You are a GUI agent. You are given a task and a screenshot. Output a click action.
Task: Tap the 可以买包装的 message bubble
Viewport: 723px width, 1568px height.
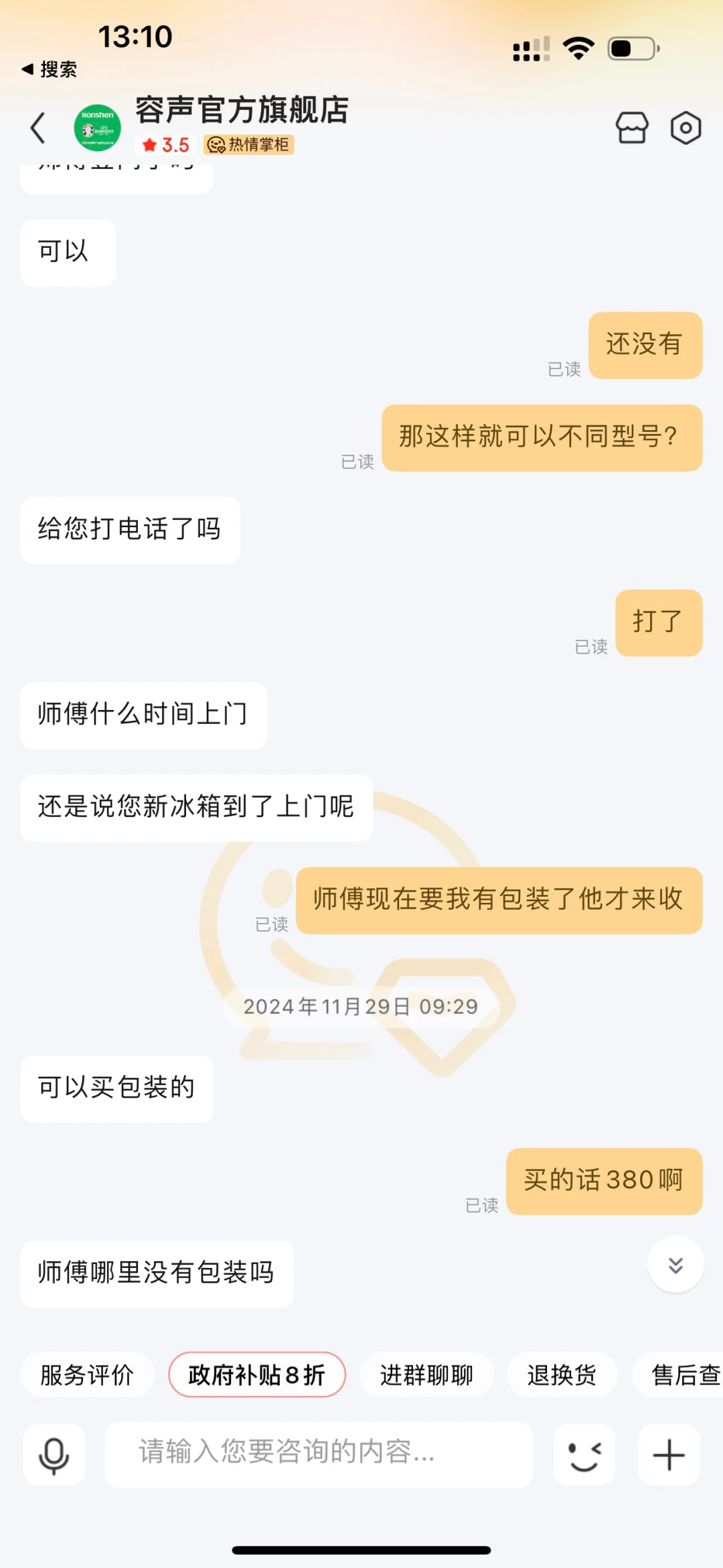[116, 1089]
